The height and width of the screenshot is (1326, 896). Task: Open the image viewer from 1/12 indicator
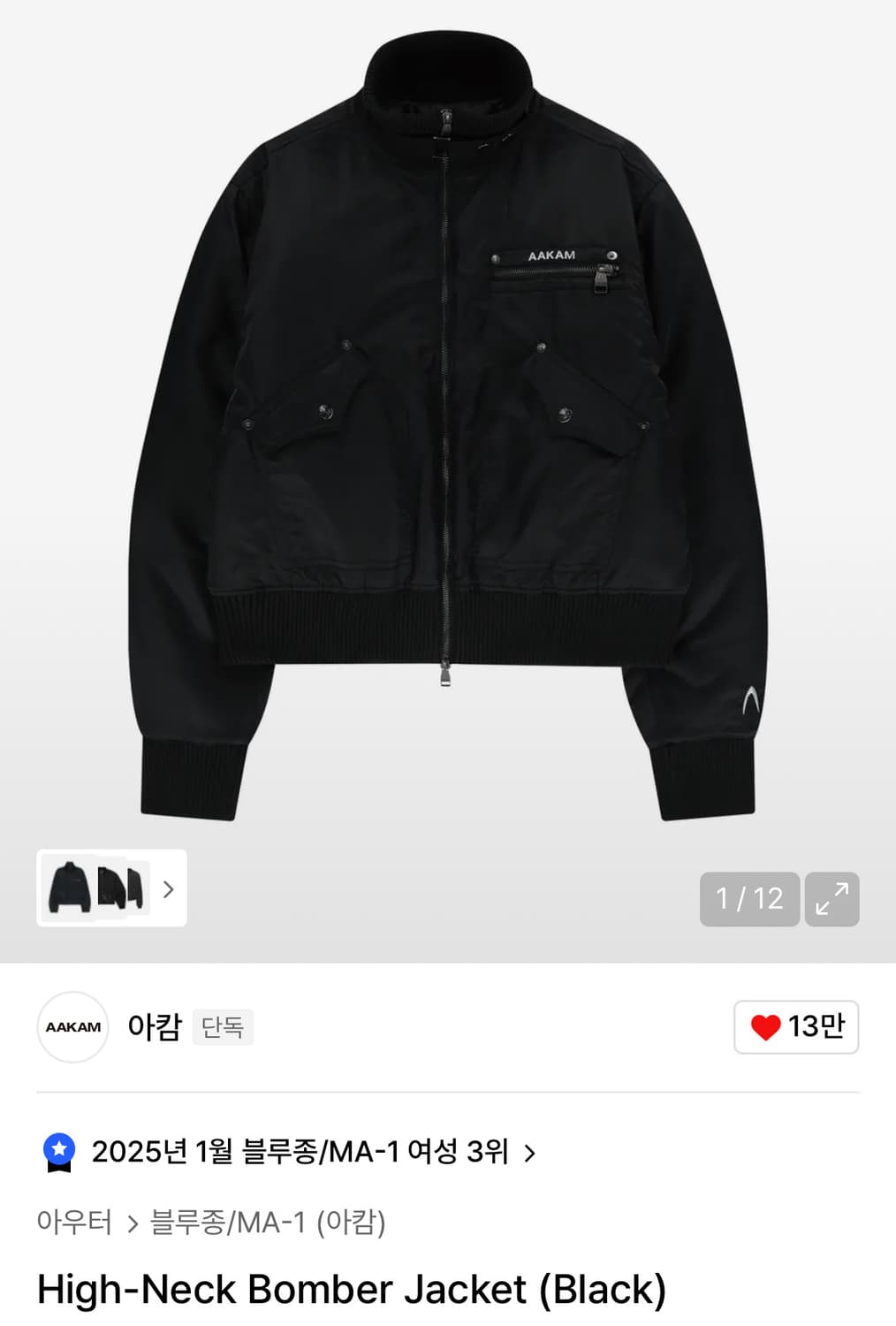(x=749, y=899)
